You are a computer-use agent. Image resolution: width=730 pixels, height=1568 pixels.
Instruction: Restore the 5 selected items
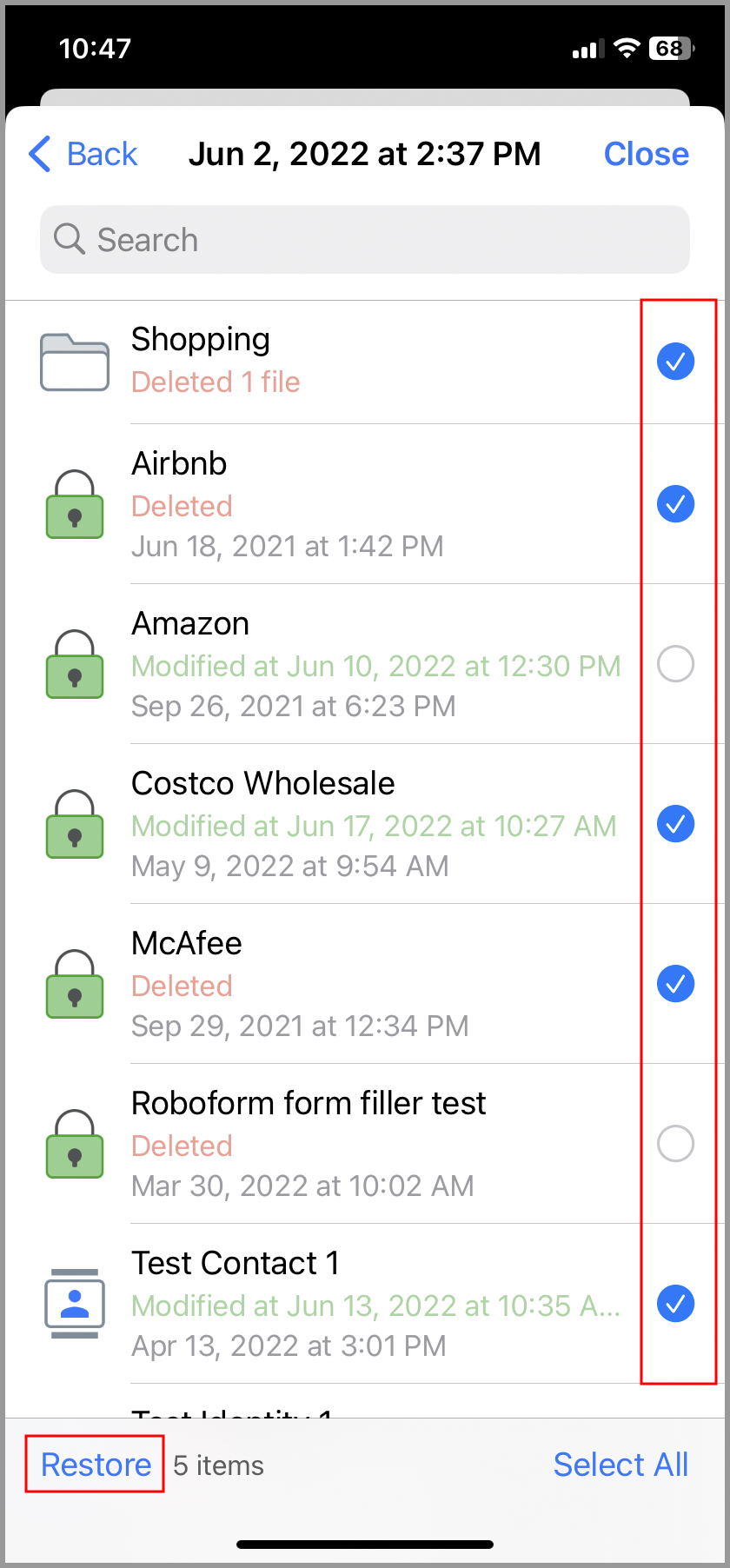coord(96,1465)
